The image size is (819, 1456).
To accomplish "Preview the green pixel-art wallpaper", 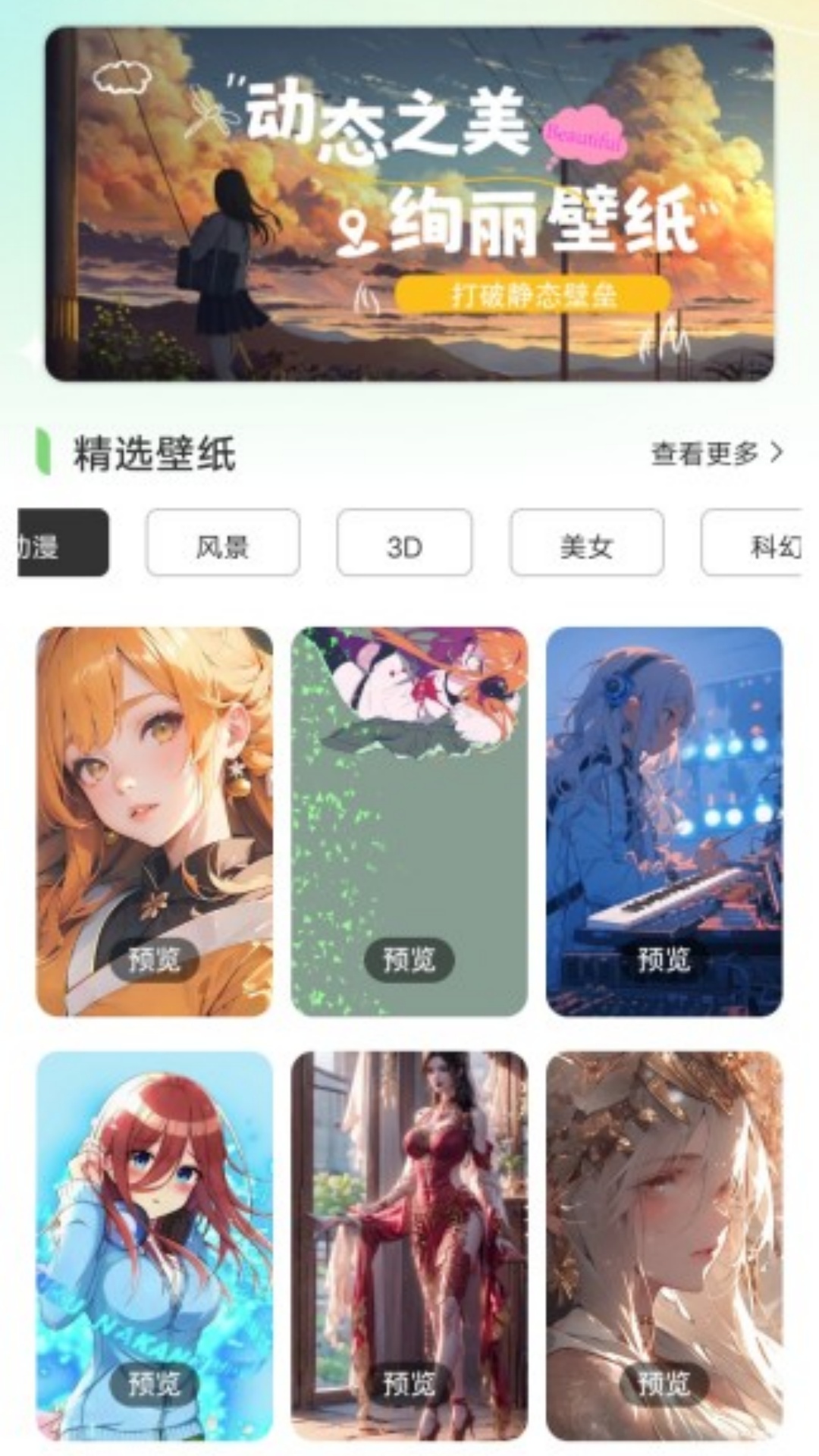I will 409,959.
